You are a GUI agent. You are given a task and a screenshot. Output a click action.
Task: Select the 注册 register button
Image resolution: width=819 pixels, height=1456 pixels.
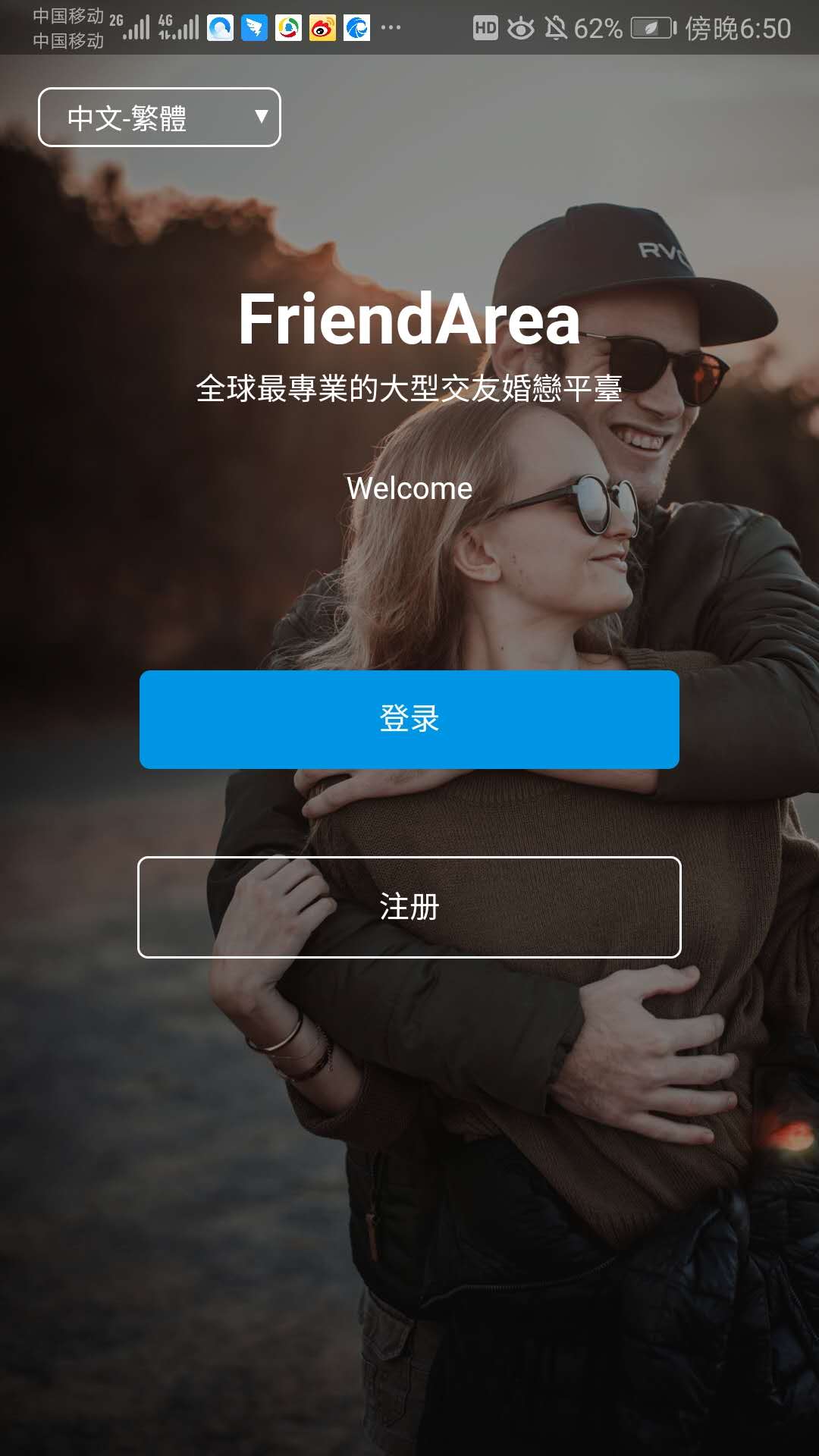pos(409,907)
